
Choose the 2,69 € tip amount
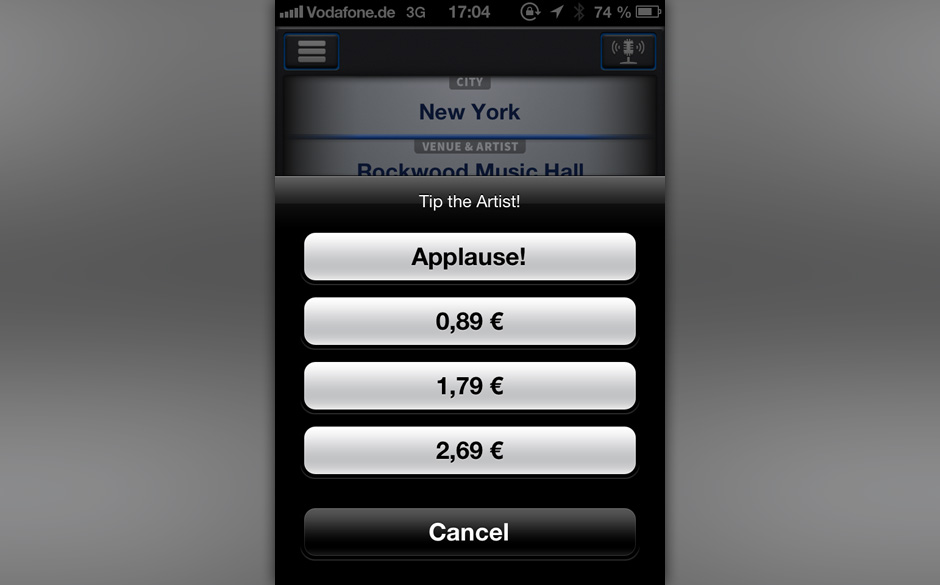[x=469, y=451]
